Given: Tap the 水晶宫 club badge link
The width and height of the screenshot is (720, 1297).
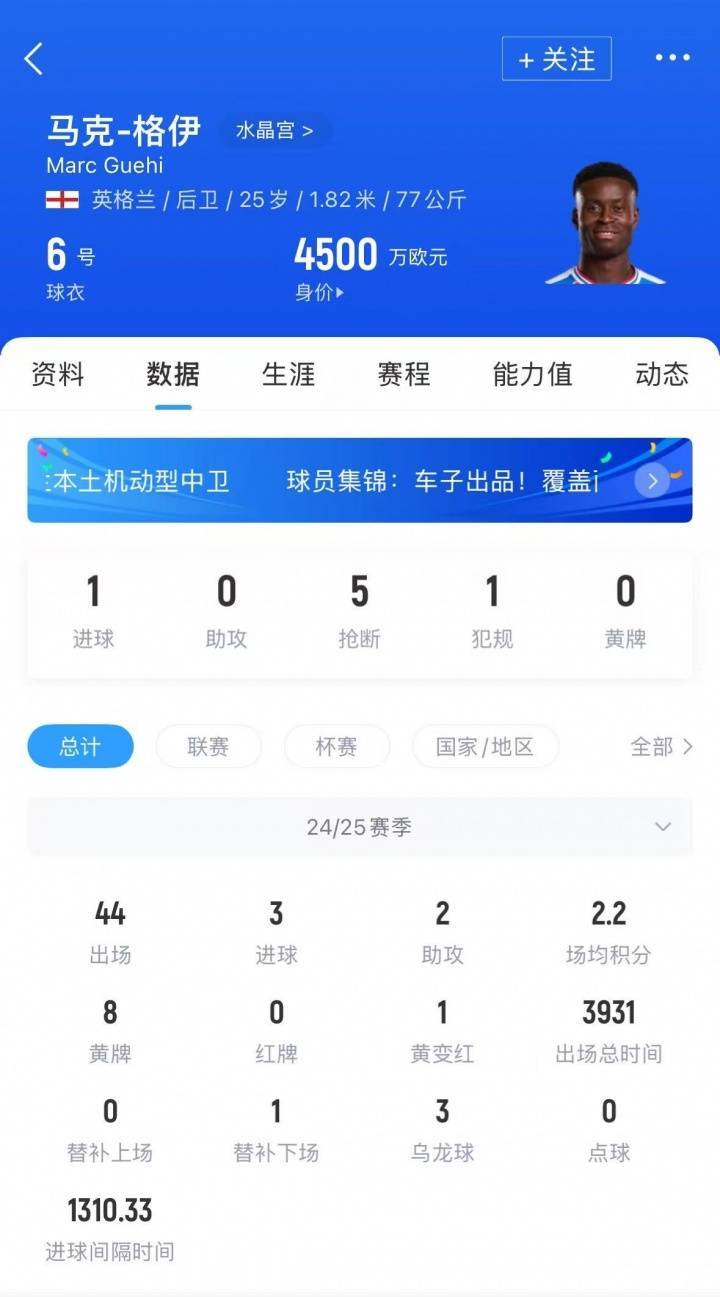Looking at the screenshot, I should (x=274, y=131).
